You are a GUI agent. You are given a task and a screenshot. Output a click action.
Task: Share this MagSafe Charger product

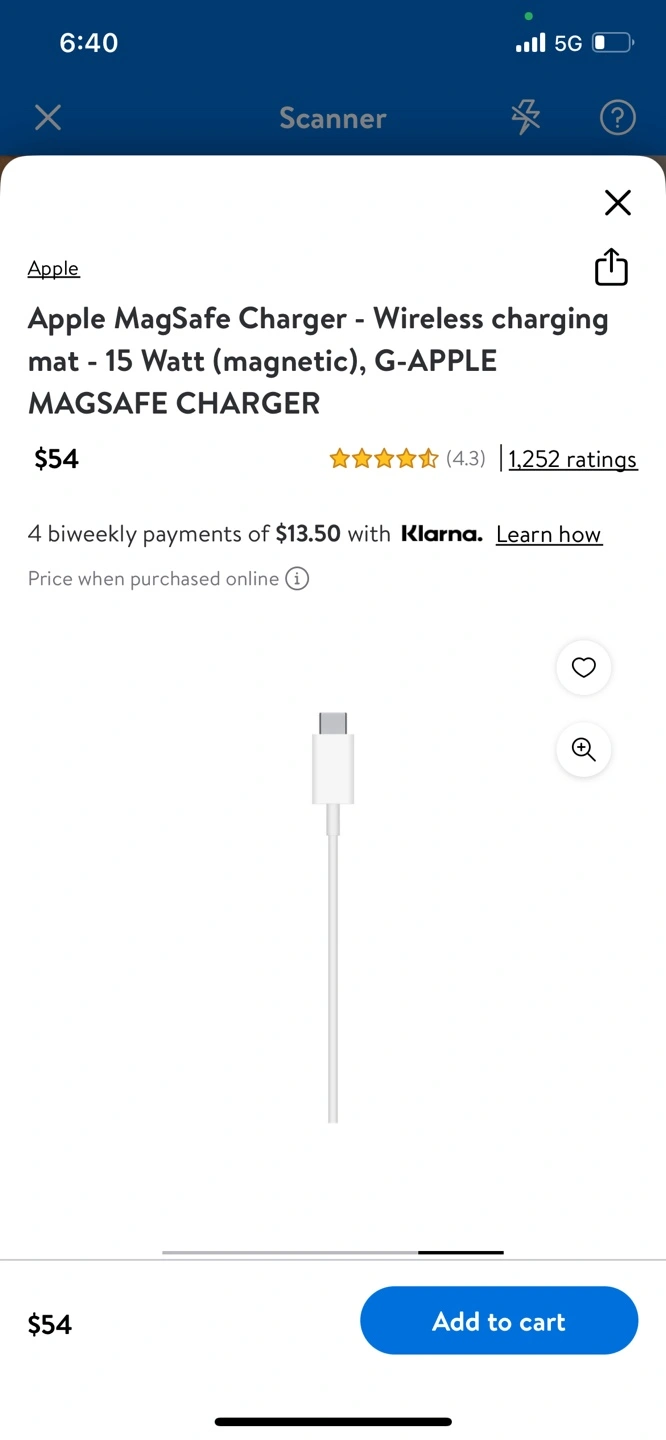(611, 267)
